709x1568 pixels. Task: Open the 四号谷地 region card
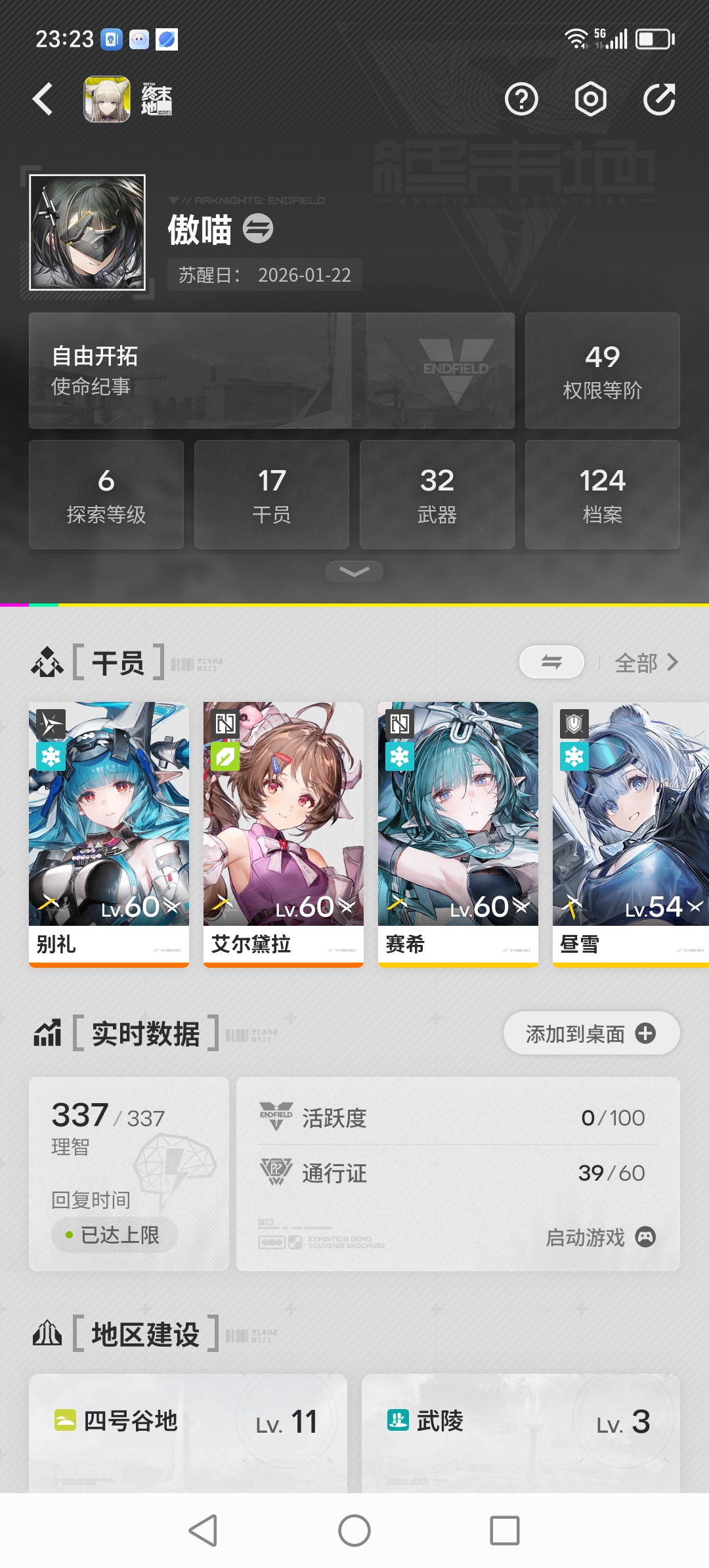click(188, 1431)
